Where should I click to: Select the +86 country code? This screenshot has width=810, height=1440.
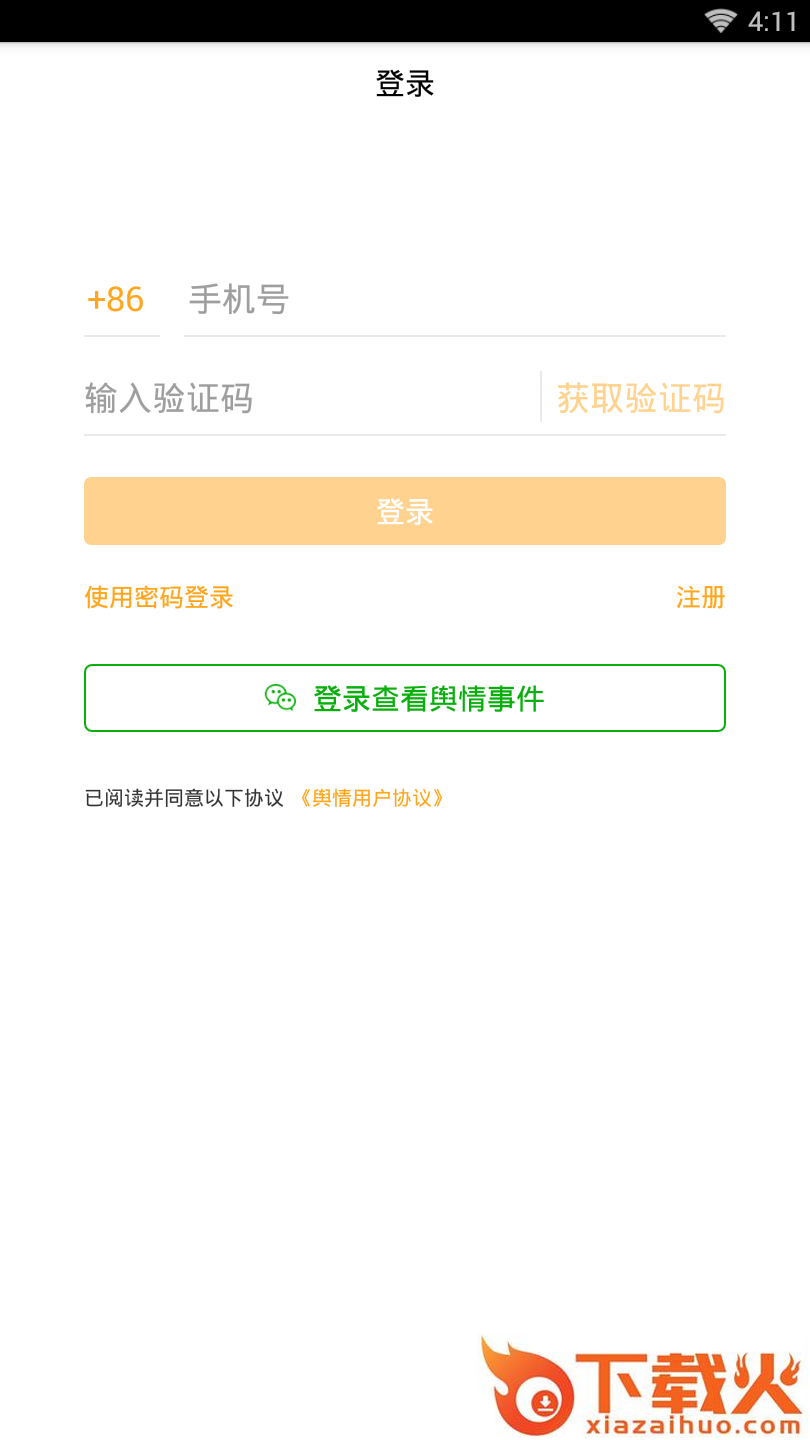[x=116, y=300]
